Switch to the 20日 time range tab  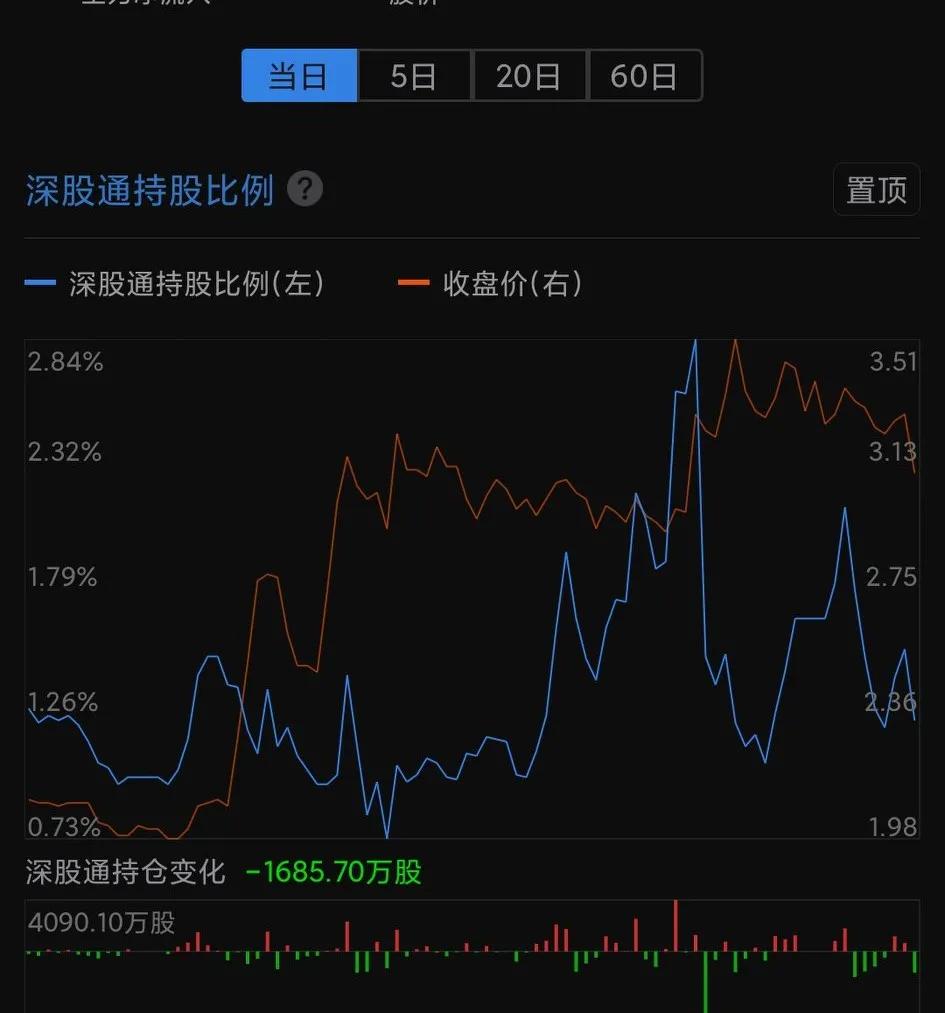530,75
